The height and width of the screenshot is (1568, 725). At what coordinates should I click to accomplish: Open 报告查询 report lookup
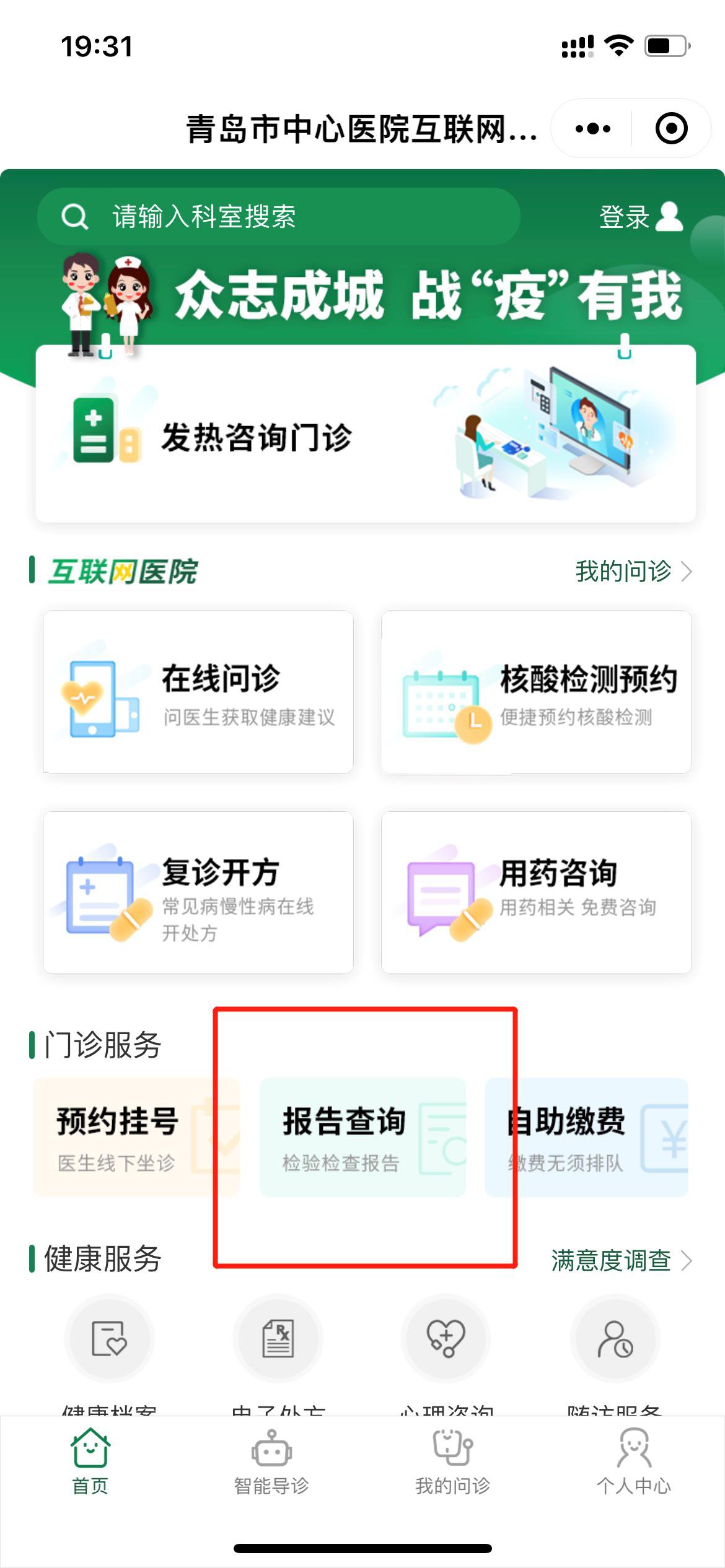362,1137
